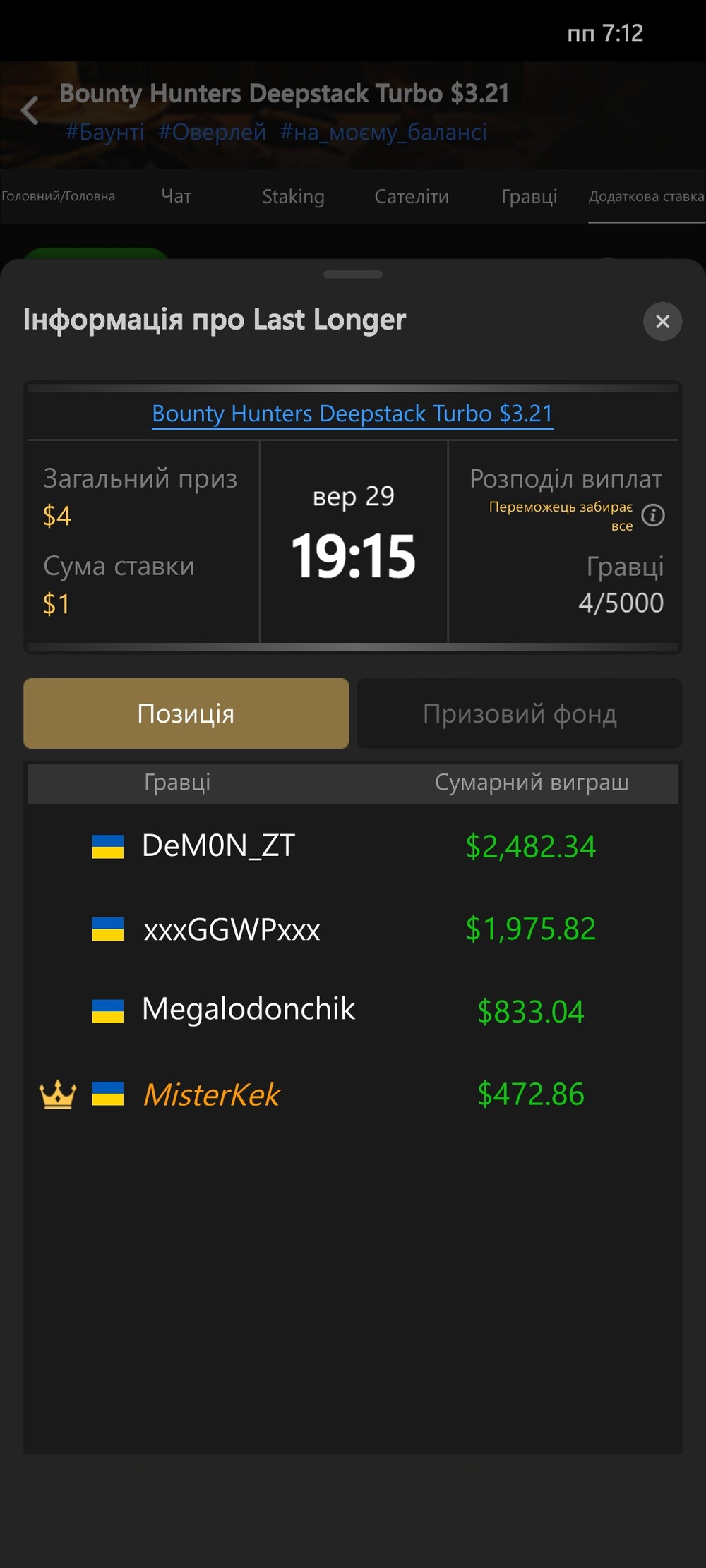Switch to the Гравці top tab

pos(529,196)
